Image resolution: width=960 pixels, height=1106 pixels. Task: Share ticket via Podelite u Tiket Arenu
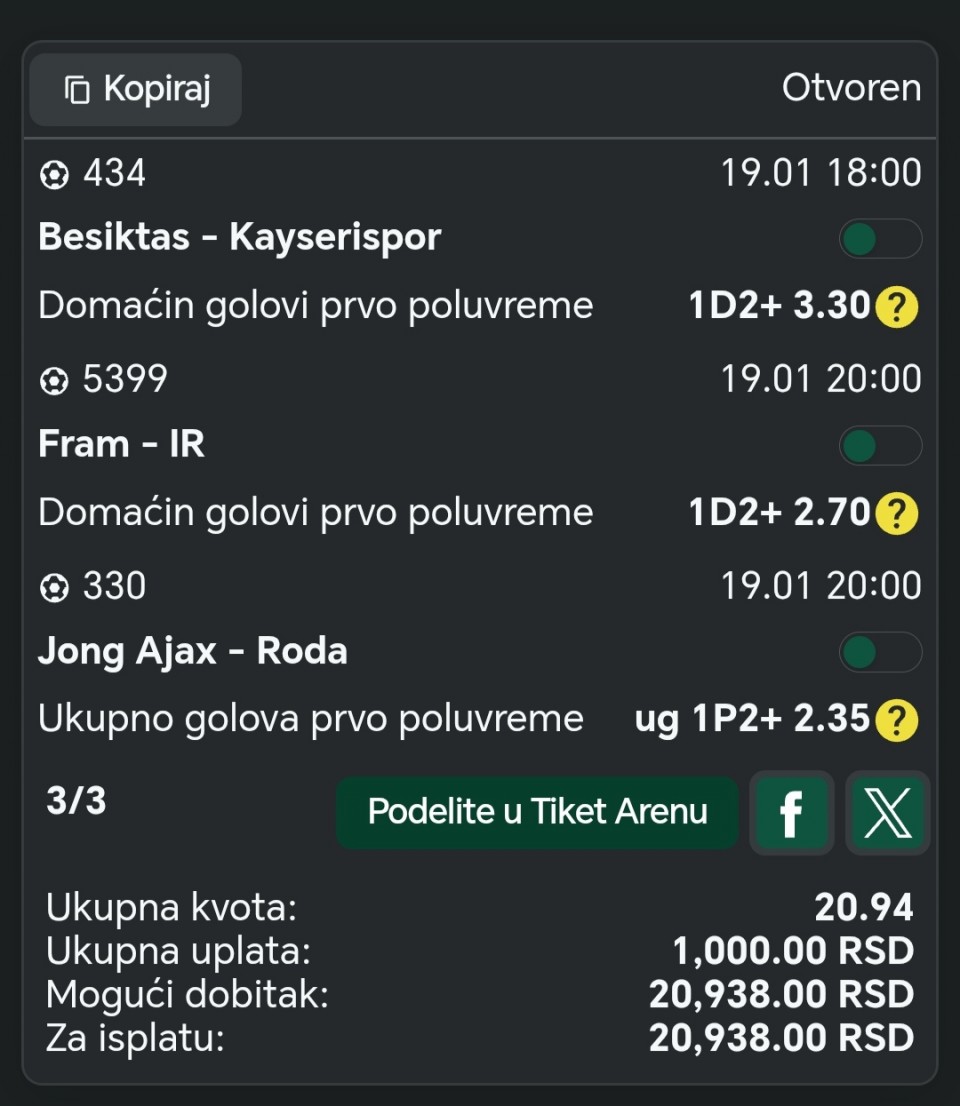click(x=537, y=812)
